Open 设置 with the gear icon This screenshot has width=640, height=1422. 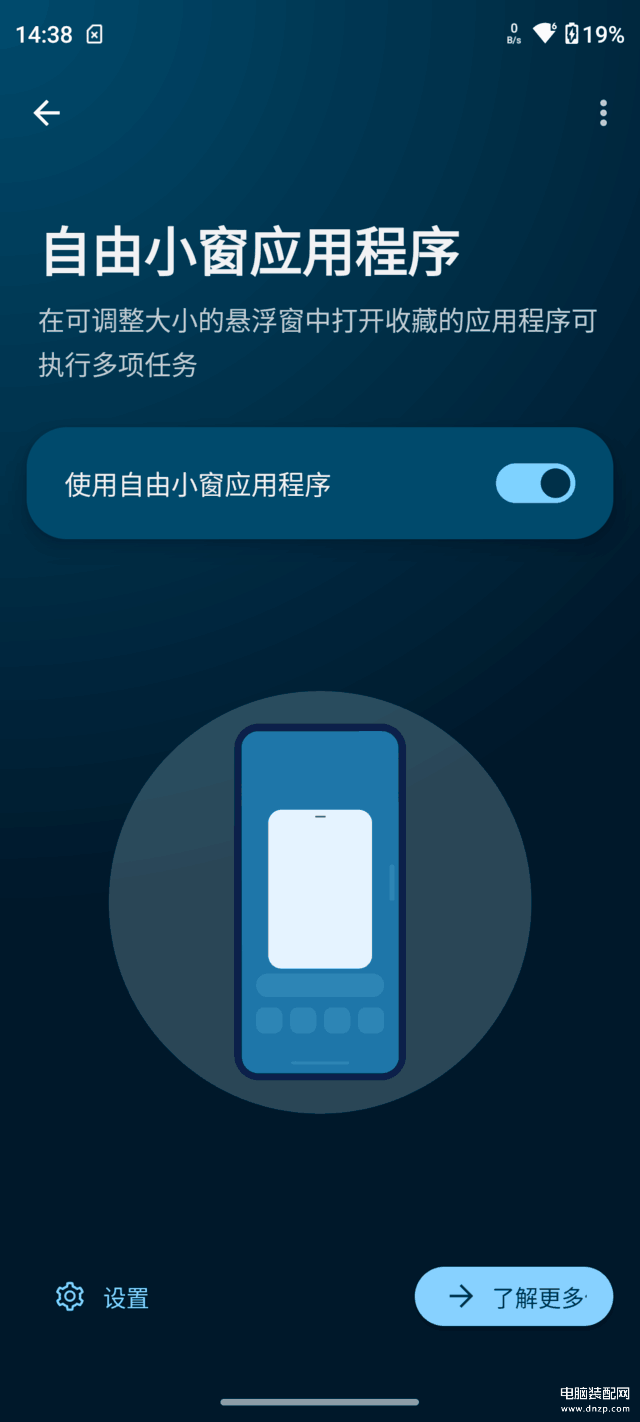pyautogui.click(x=102, y=1298)
